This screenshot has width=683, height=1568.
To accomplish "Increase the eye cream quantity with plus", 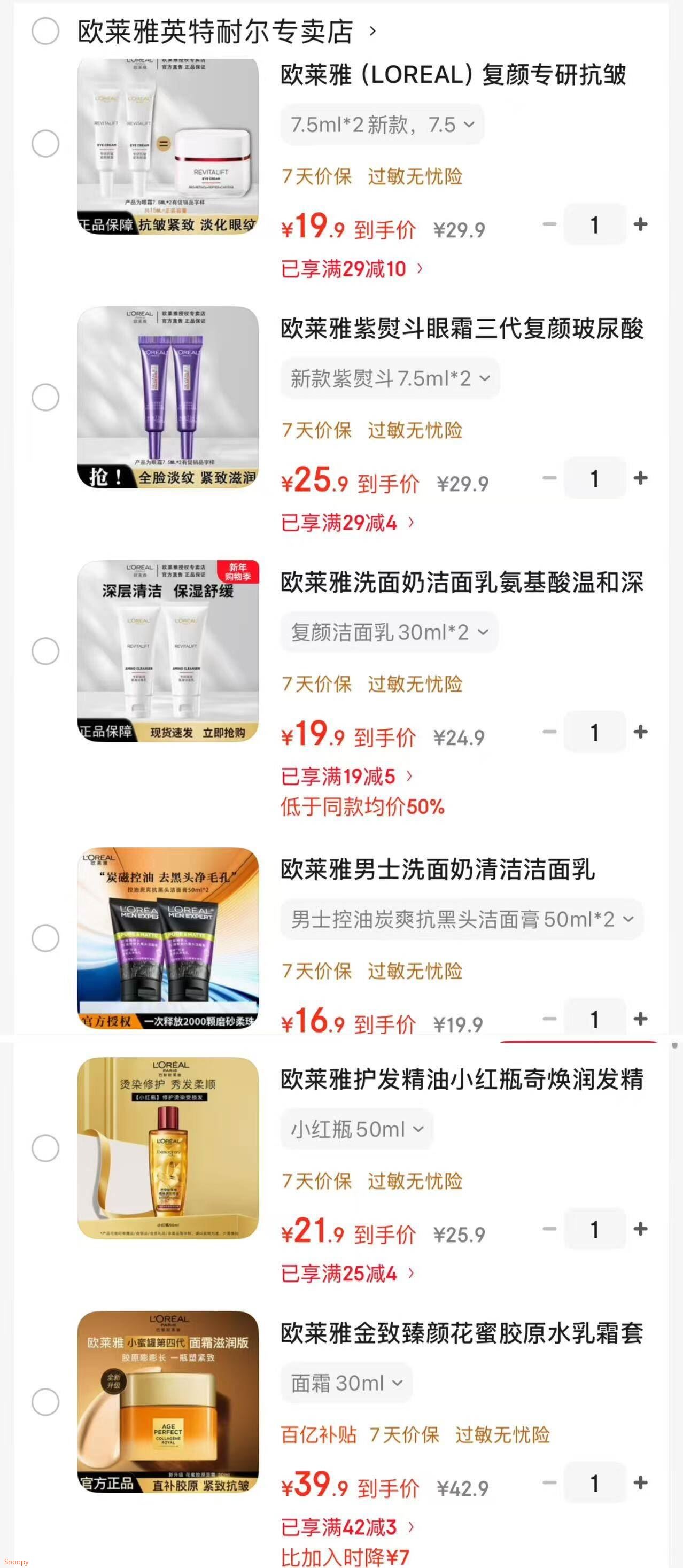I will [640, 224].
